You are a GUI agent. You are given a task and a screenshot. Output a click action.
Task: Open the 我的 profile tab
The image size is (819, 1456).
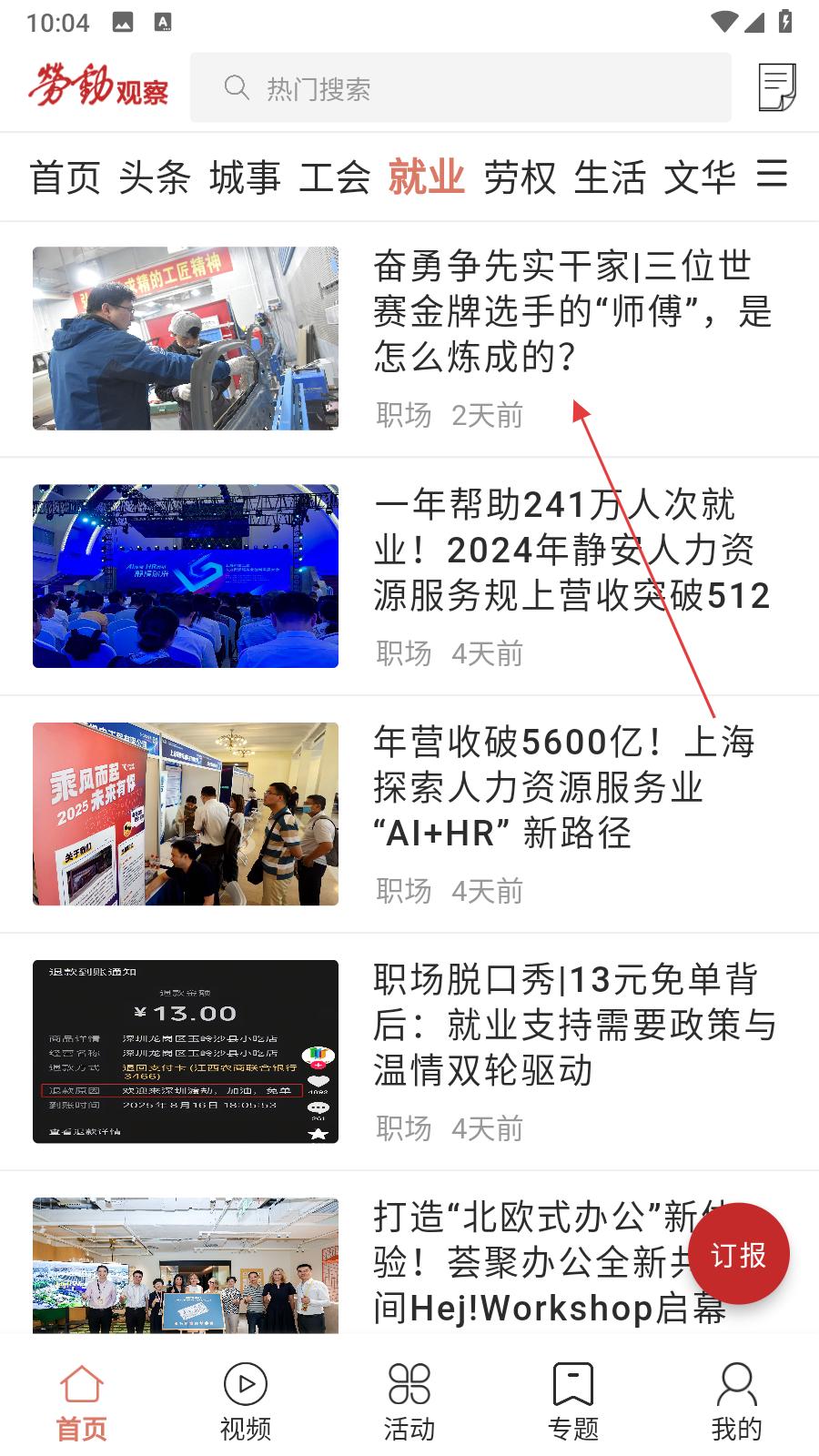736,1401
